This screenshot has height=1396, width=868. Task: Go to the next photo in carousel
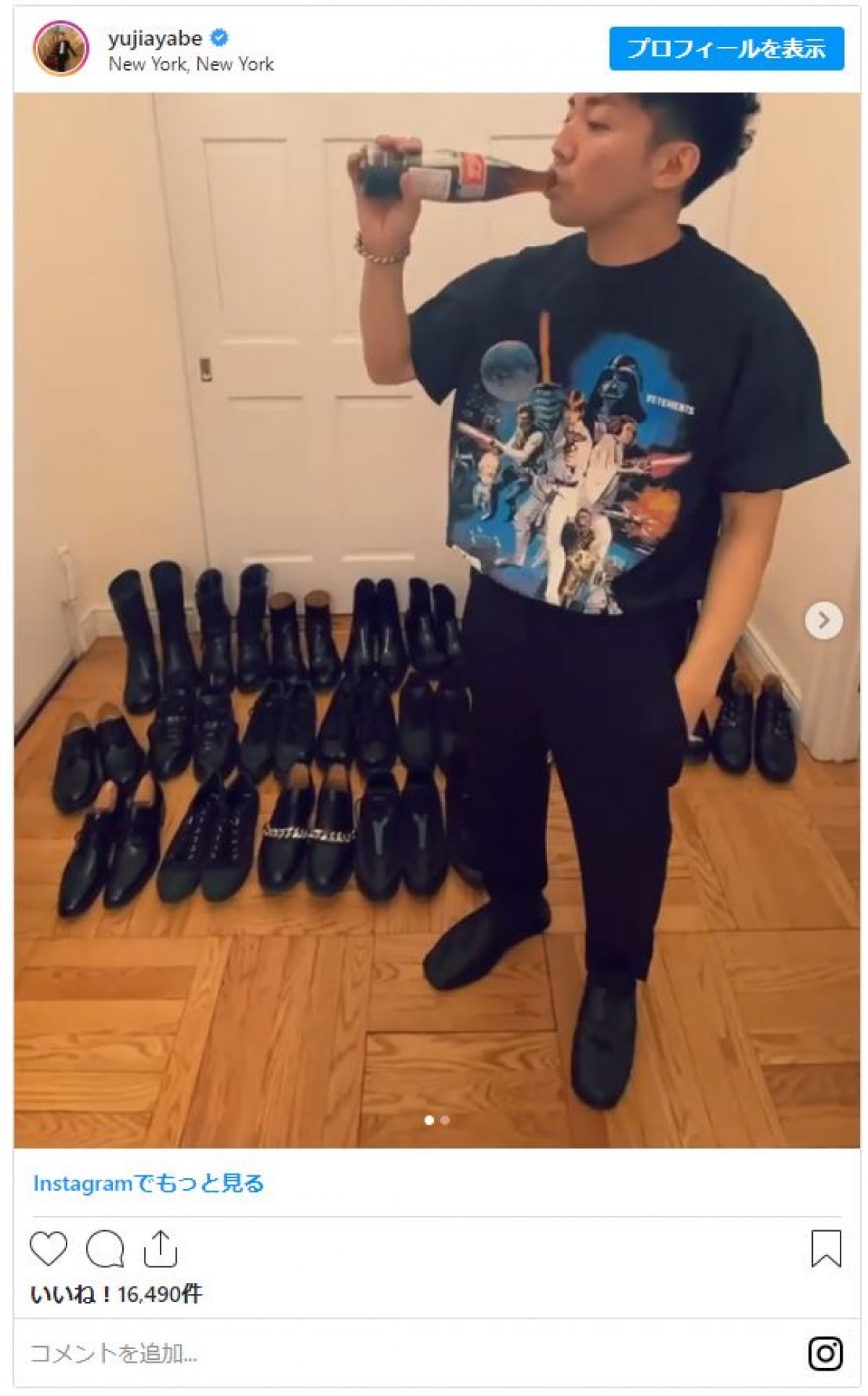coord(823,620)
